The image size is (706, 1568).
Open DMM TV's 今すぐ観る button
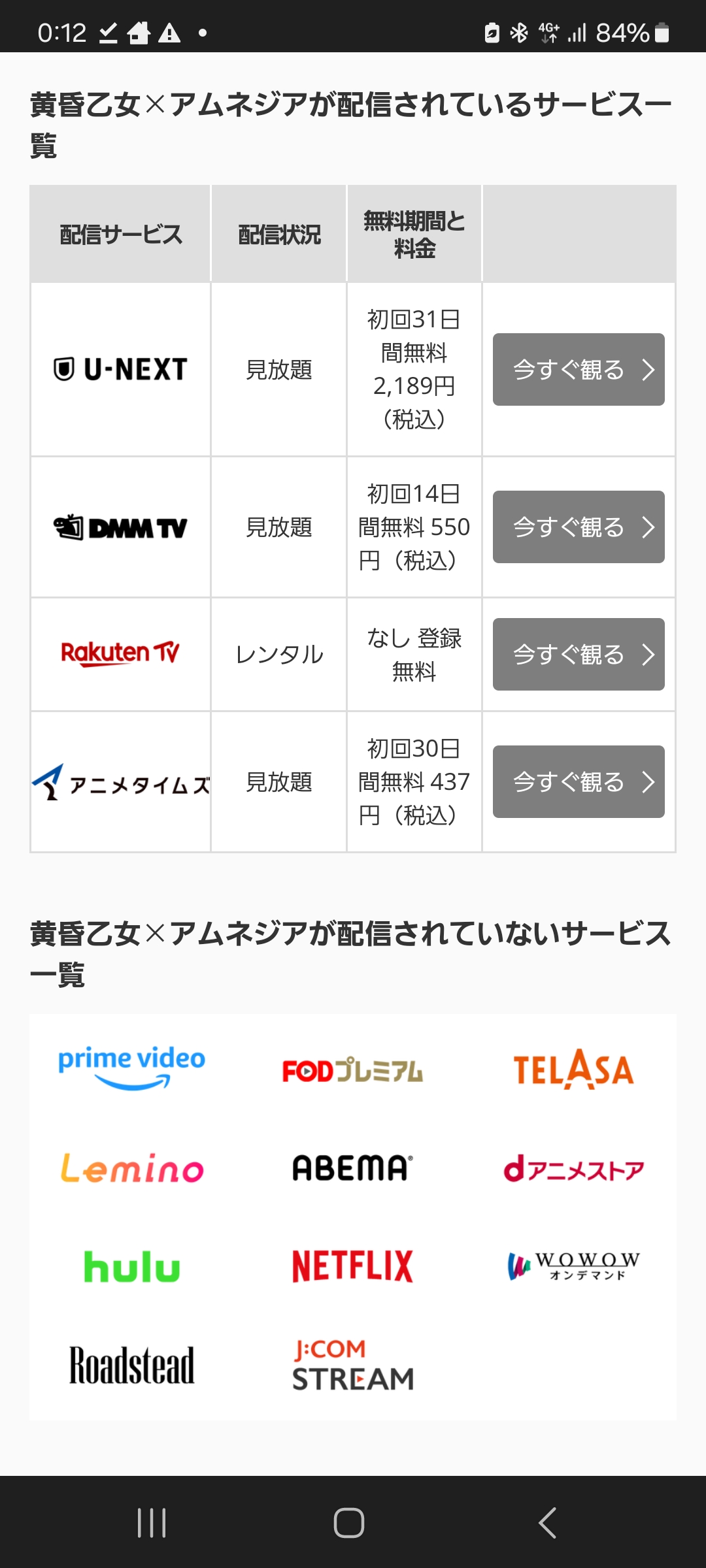(579, 527)
